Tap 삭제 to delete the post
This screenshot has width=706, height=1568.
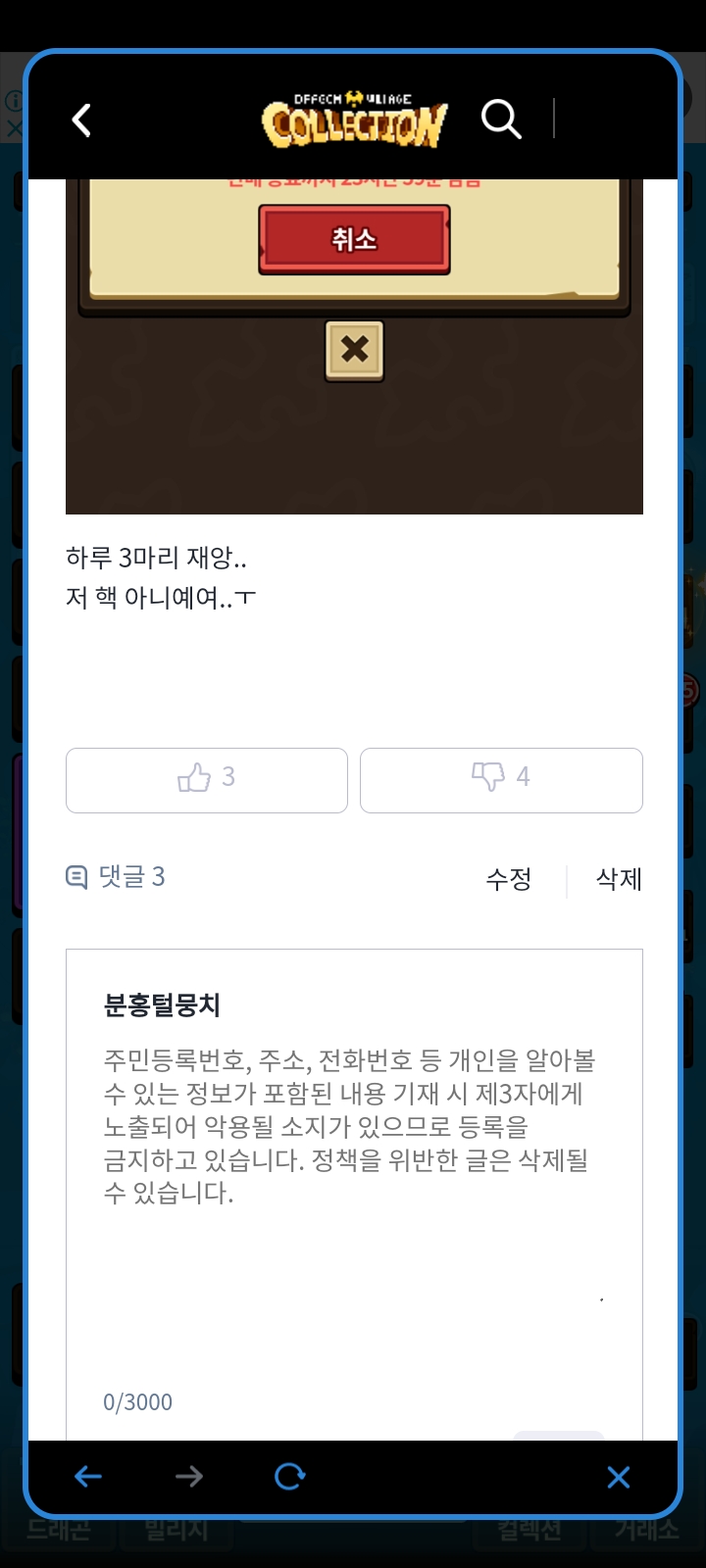point(619,879)
